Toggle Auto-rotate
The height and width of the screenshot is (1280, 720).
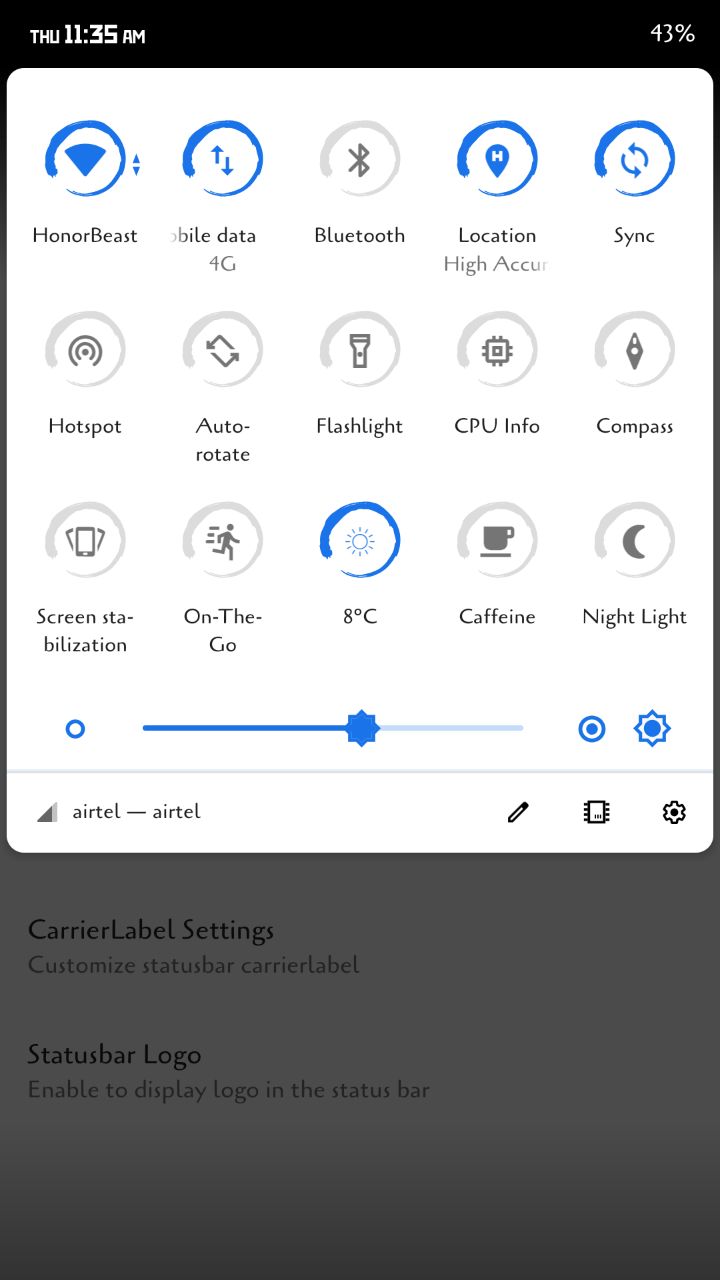[x=222, y=350]
